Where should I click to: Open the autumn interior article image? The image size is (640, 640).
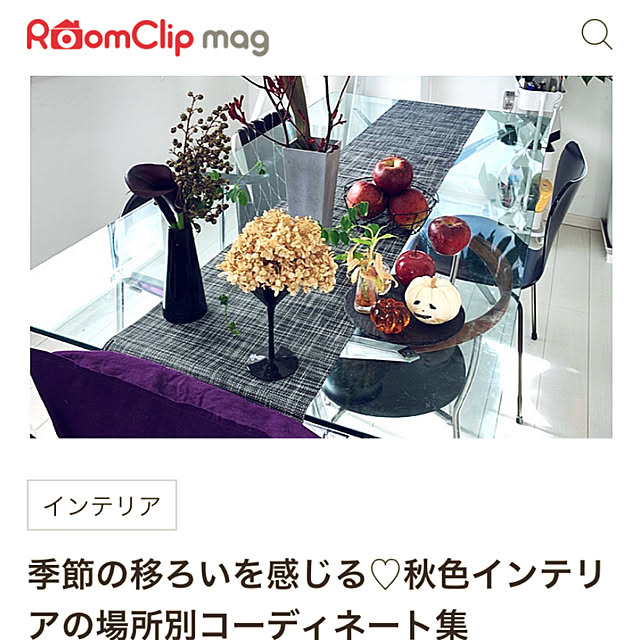coord(320,257)
